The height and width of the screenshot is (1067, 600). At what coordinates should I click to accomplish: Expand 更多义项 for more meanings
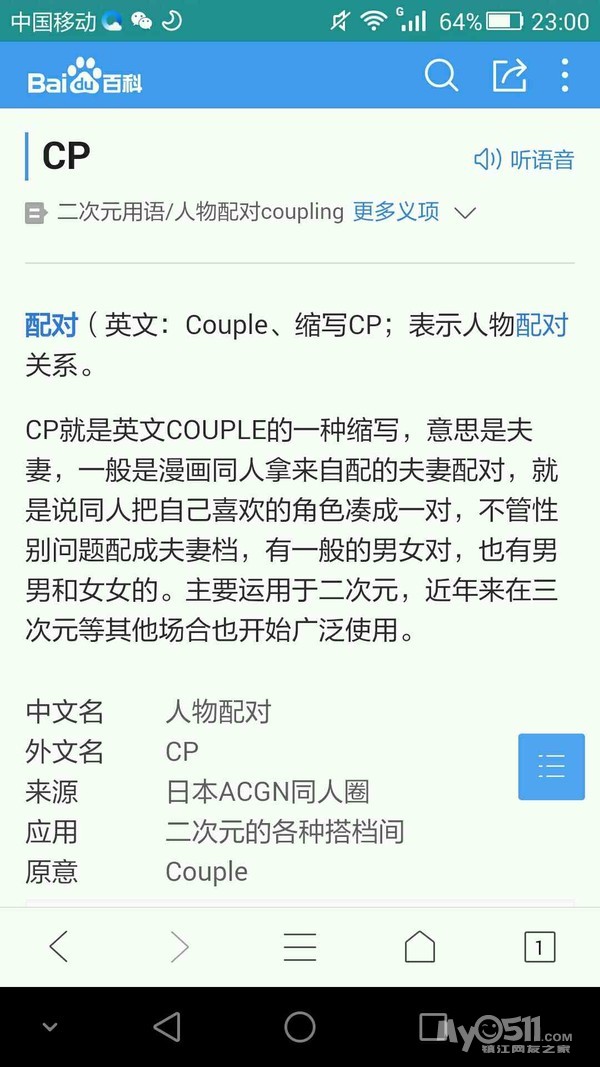pyautogui.click(x=414, y=212)
